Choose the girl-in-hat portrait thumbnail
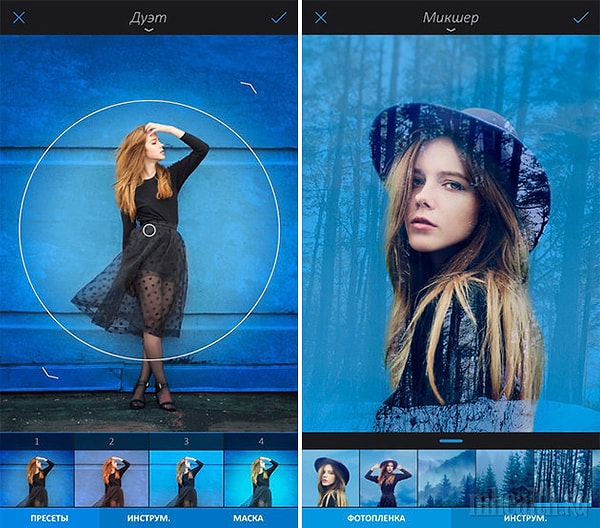Screen dimensions: 600x528 click(x=330, y=478)
